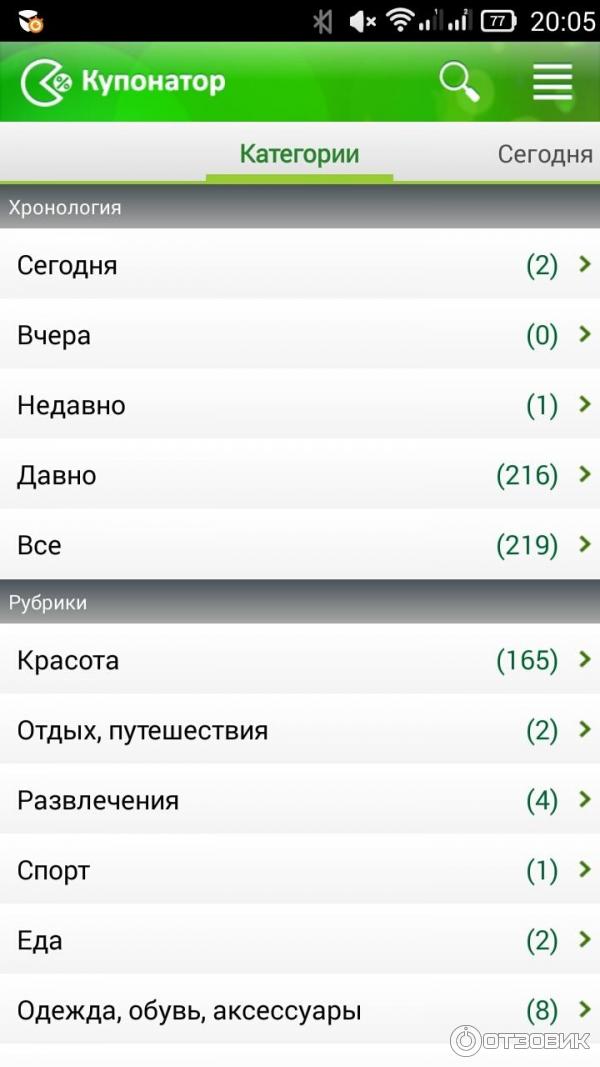The height and width of the screenshot is (1067, 600).
Task: Show all coupons via Все
Action: (x=300, y=545)
